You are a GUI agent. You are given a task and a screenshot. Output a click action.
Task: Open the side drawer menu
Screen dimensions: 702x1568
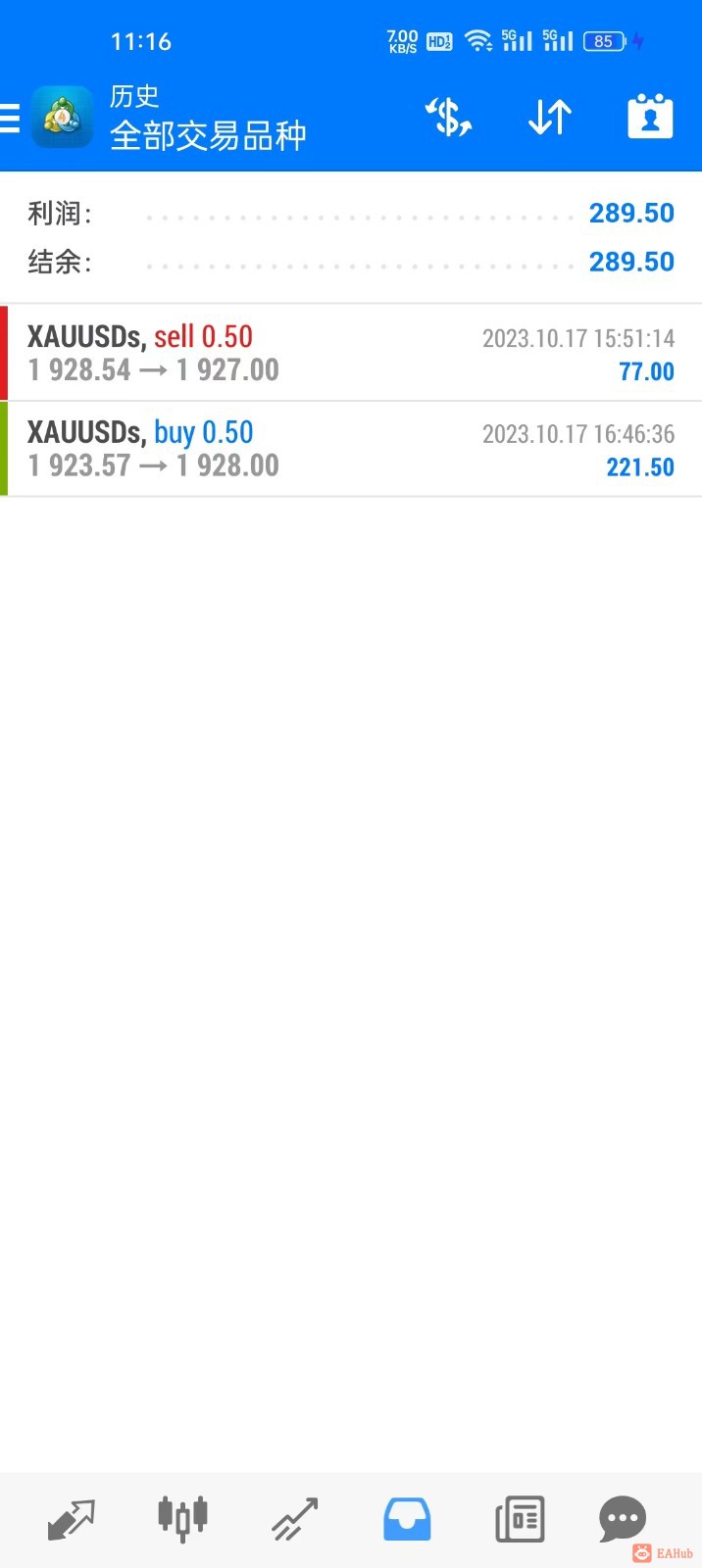[10, 119]
